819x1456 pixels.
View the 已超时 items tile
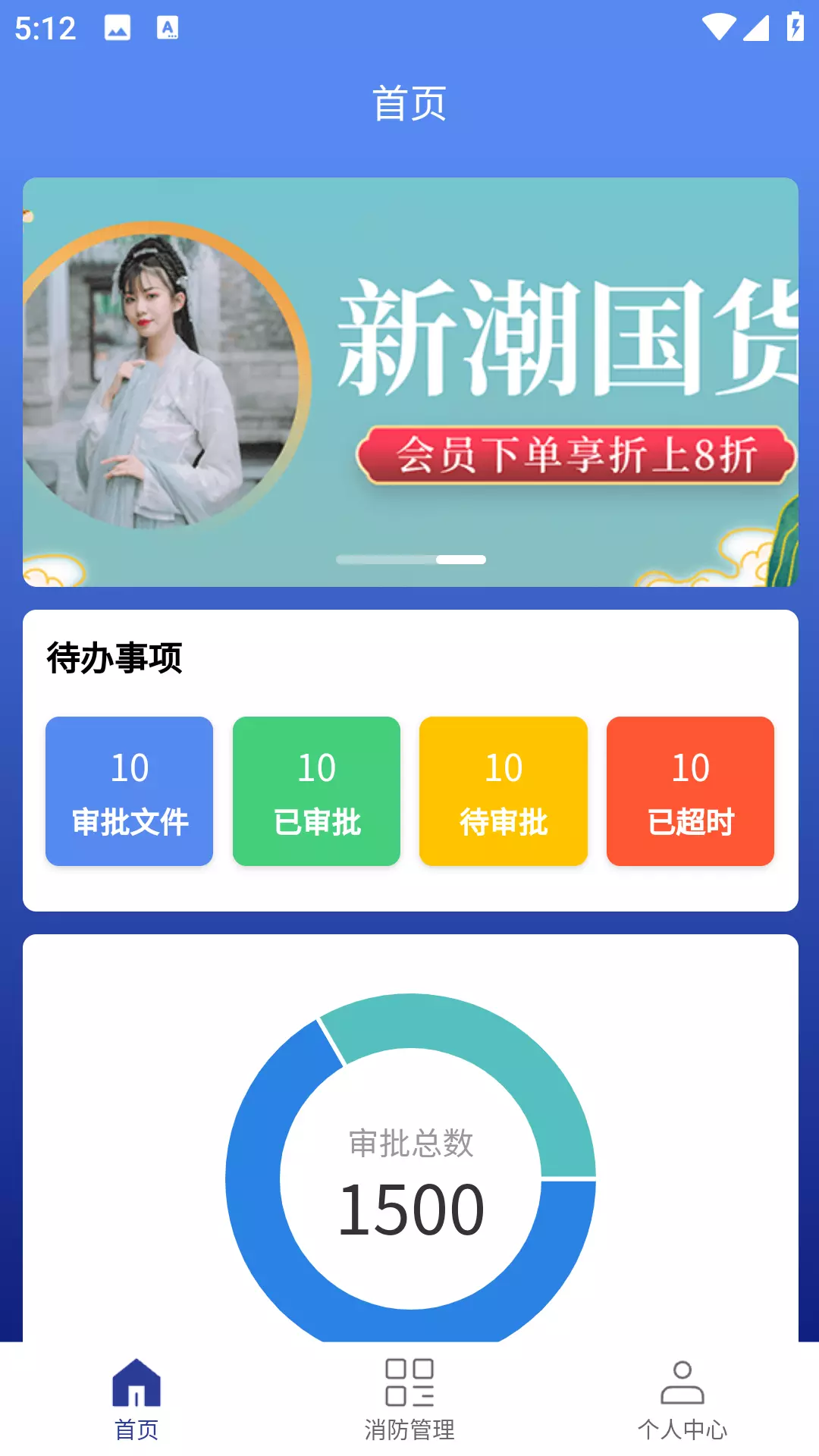tap(690, 791)
